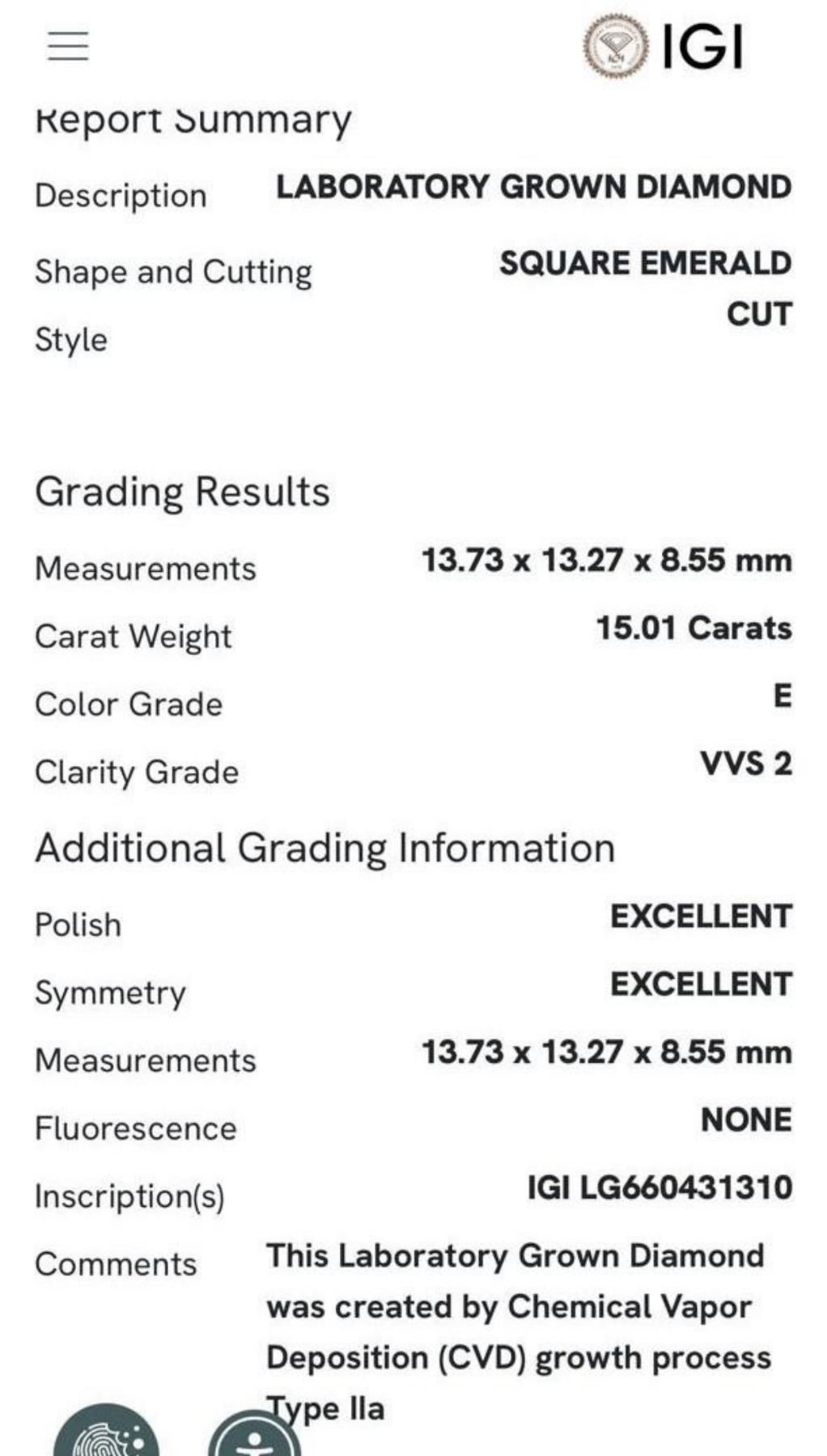Open cookie privacy settings fingerprint button

[x=106, y=1436]
